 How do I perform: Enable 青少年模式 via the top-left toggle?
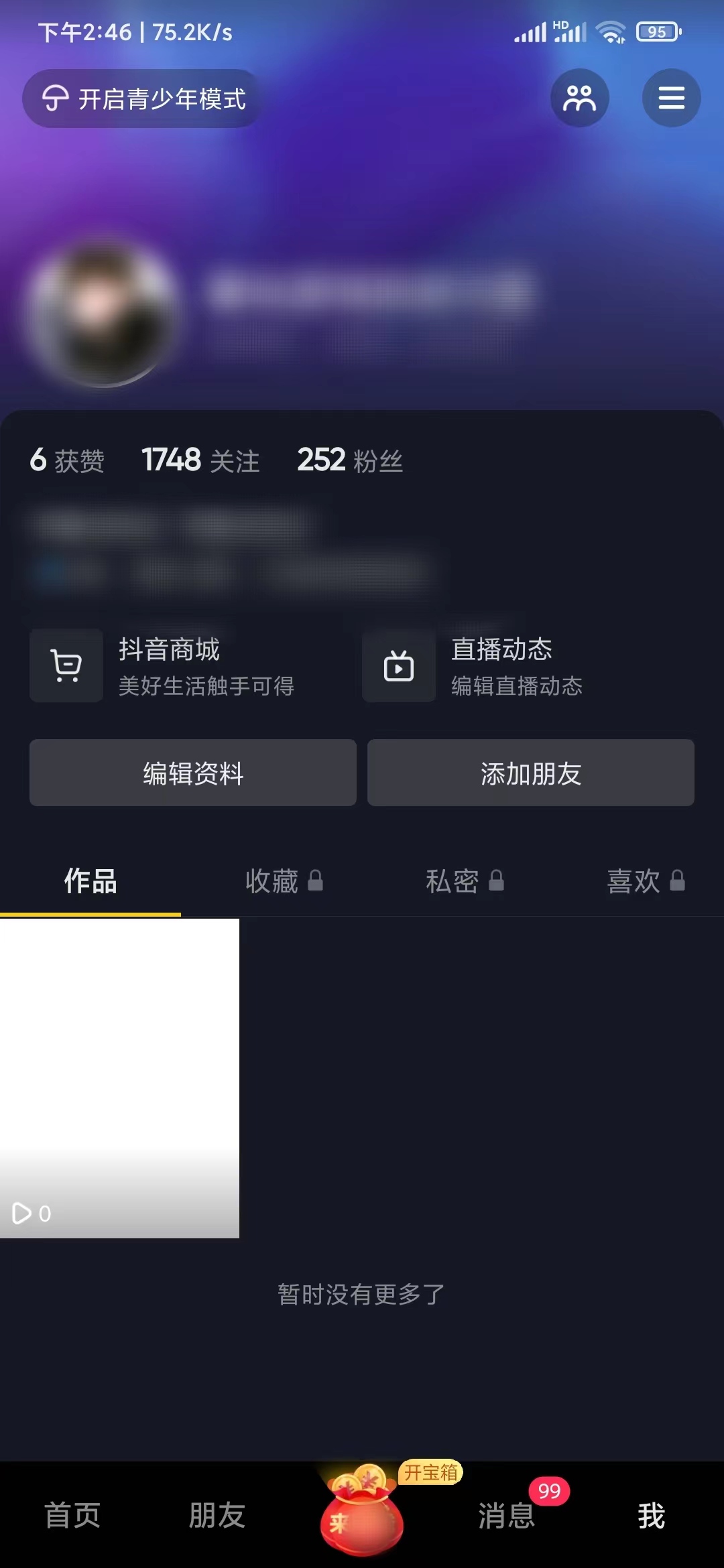tap(141, 98)
